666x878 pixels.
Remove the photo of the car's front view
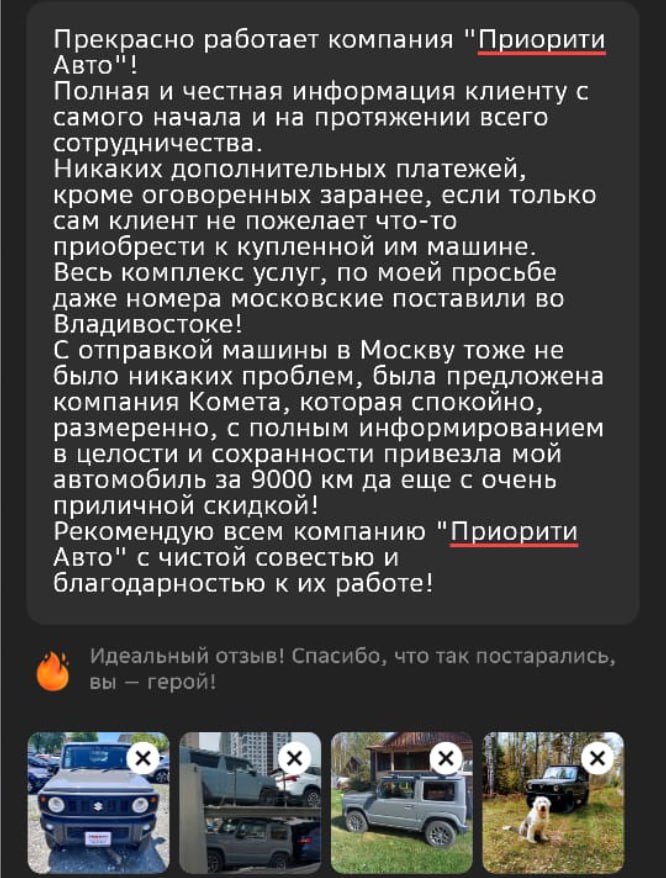tap(144, 757)
